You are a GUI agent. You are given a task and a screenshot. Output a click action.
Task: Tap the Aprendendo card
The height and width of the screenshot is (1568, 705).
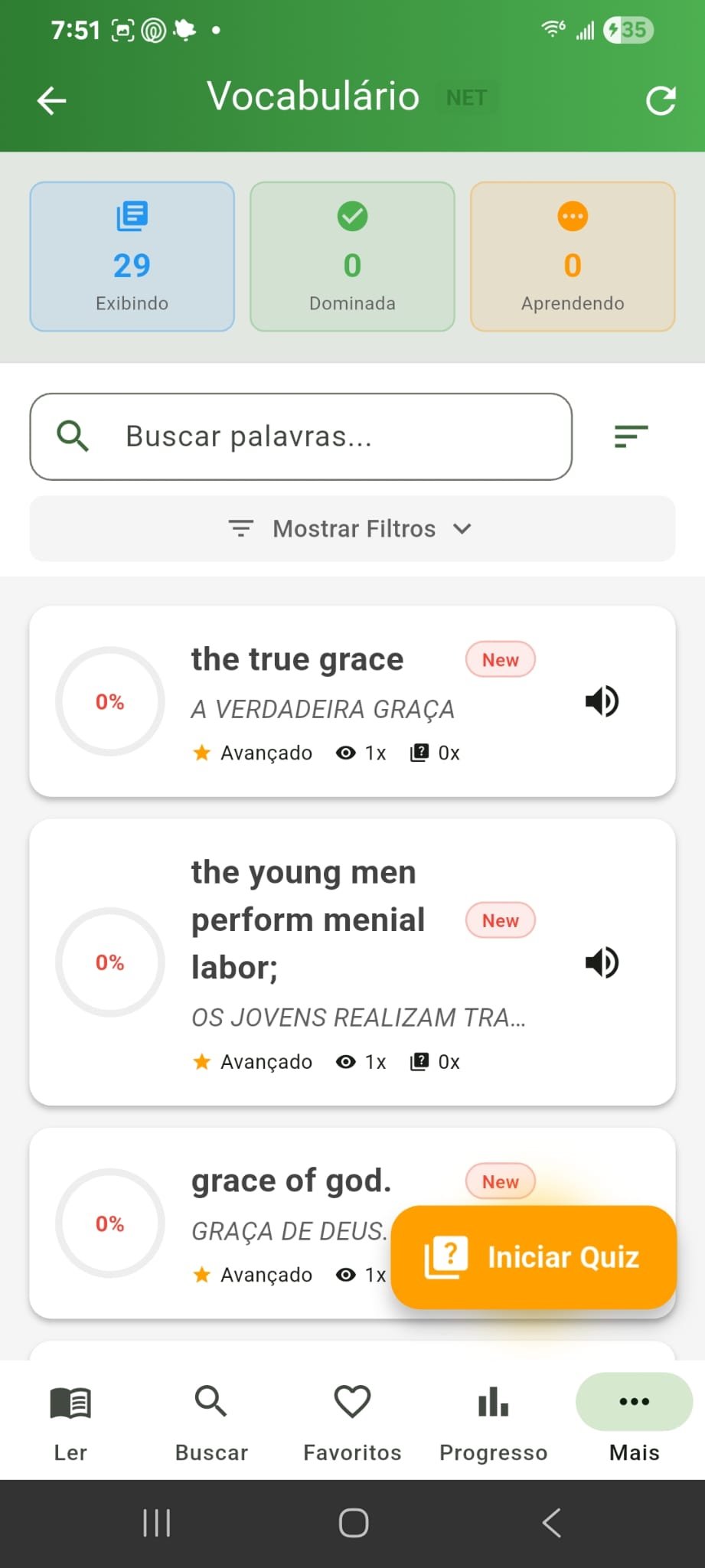point(572,256)
